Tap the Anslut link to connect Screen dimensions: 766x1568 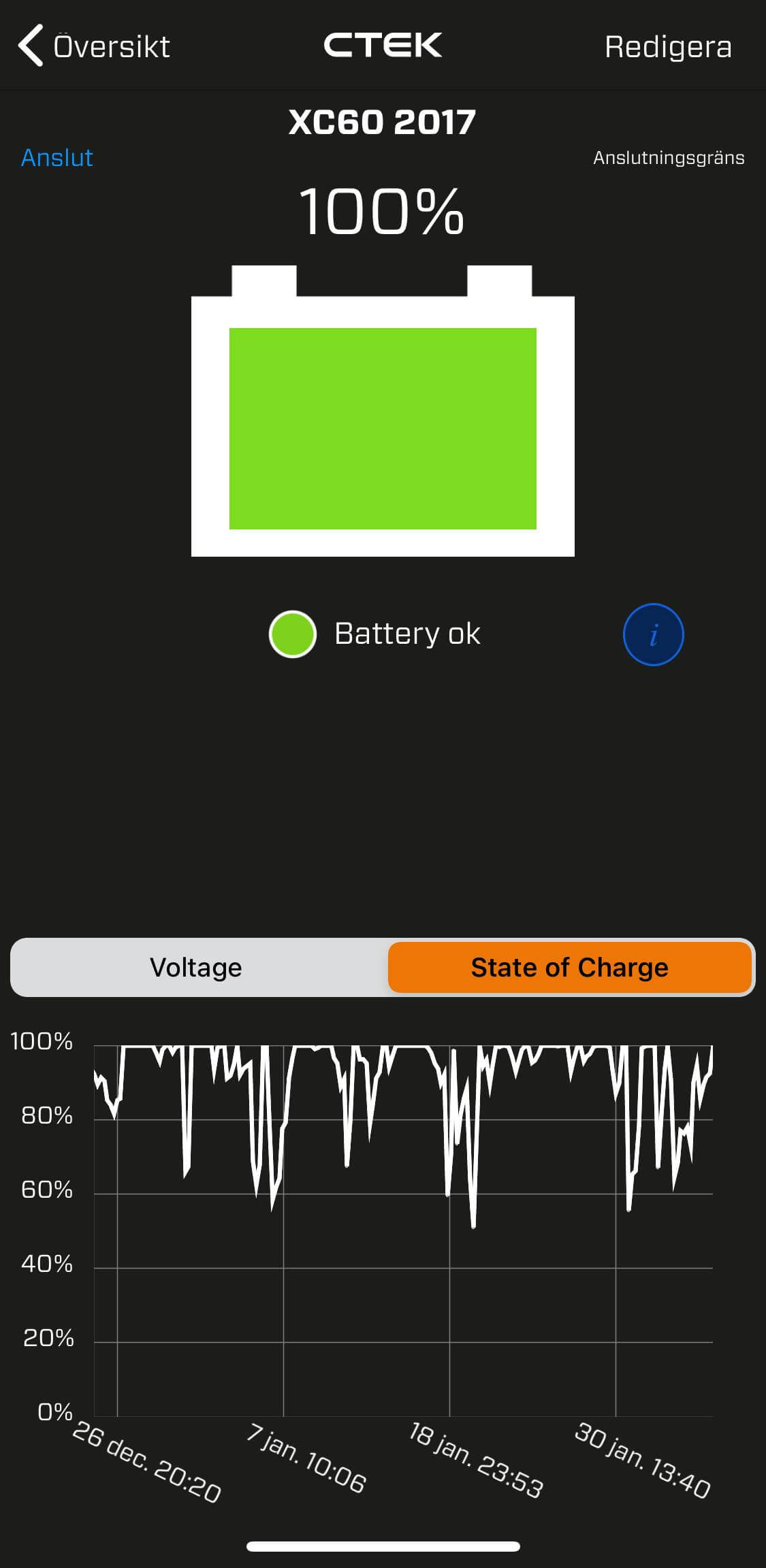click(57, 157)
